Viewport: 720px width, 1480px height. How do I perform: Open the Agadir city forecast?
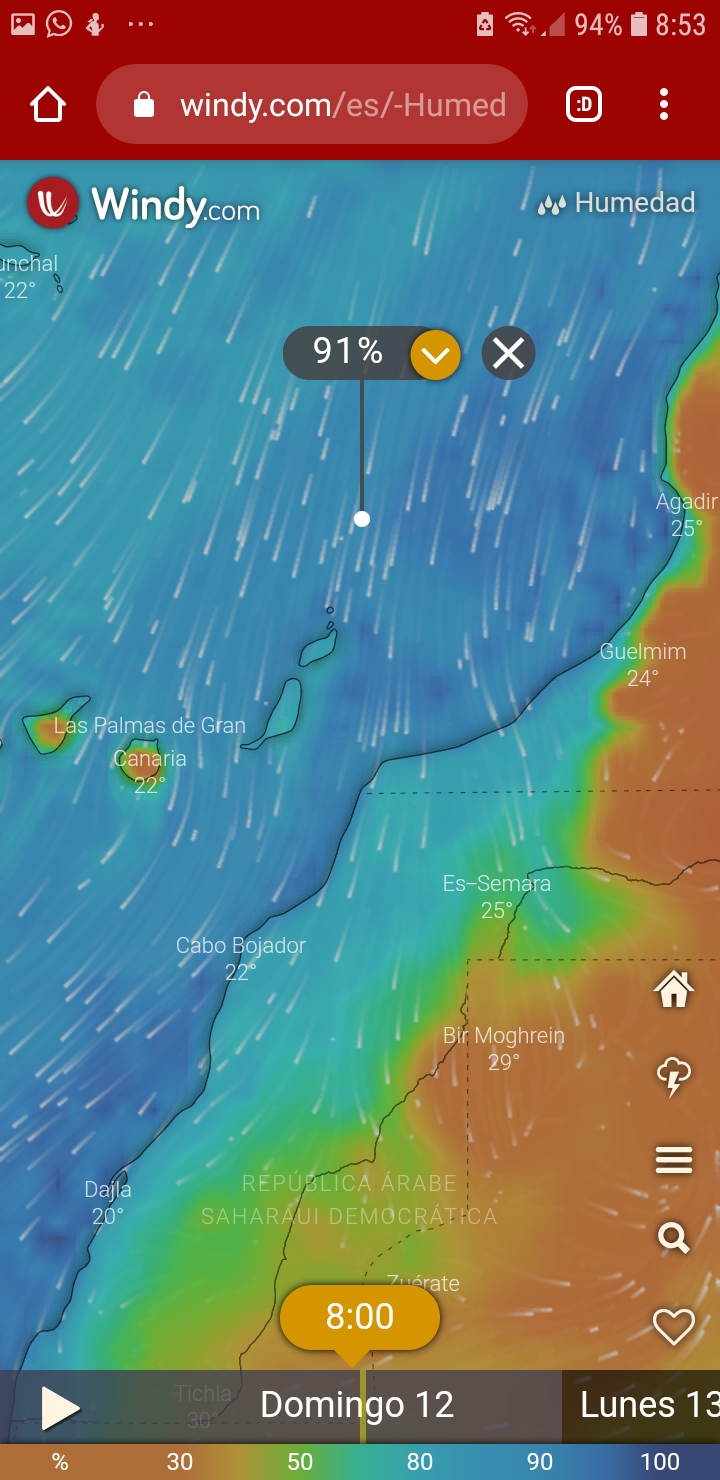pos(686,514)
